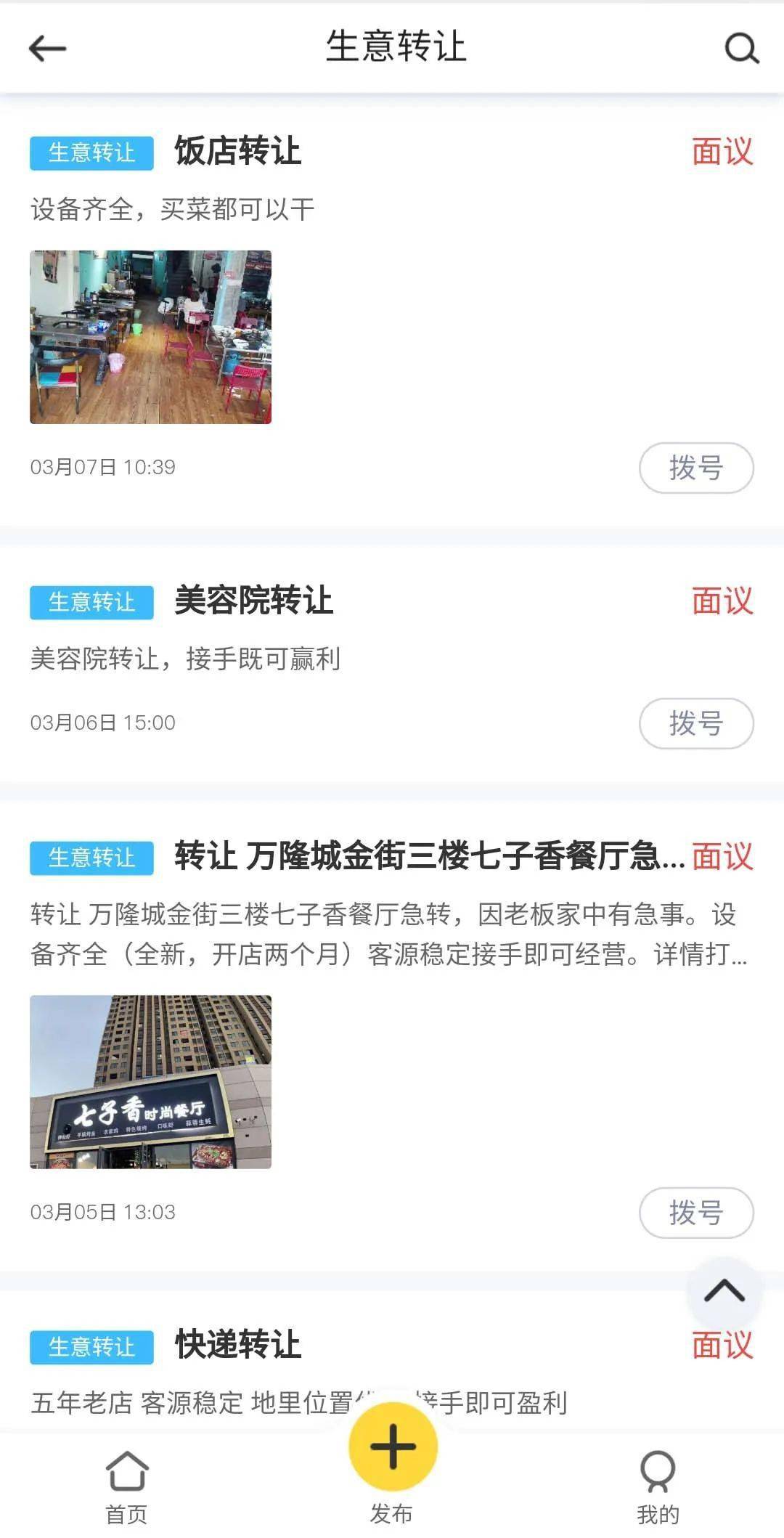This screenshot has width=784, height=1538.
Task: View the 七子香时尚餐厅 storefront photo
Action: 150,1081
